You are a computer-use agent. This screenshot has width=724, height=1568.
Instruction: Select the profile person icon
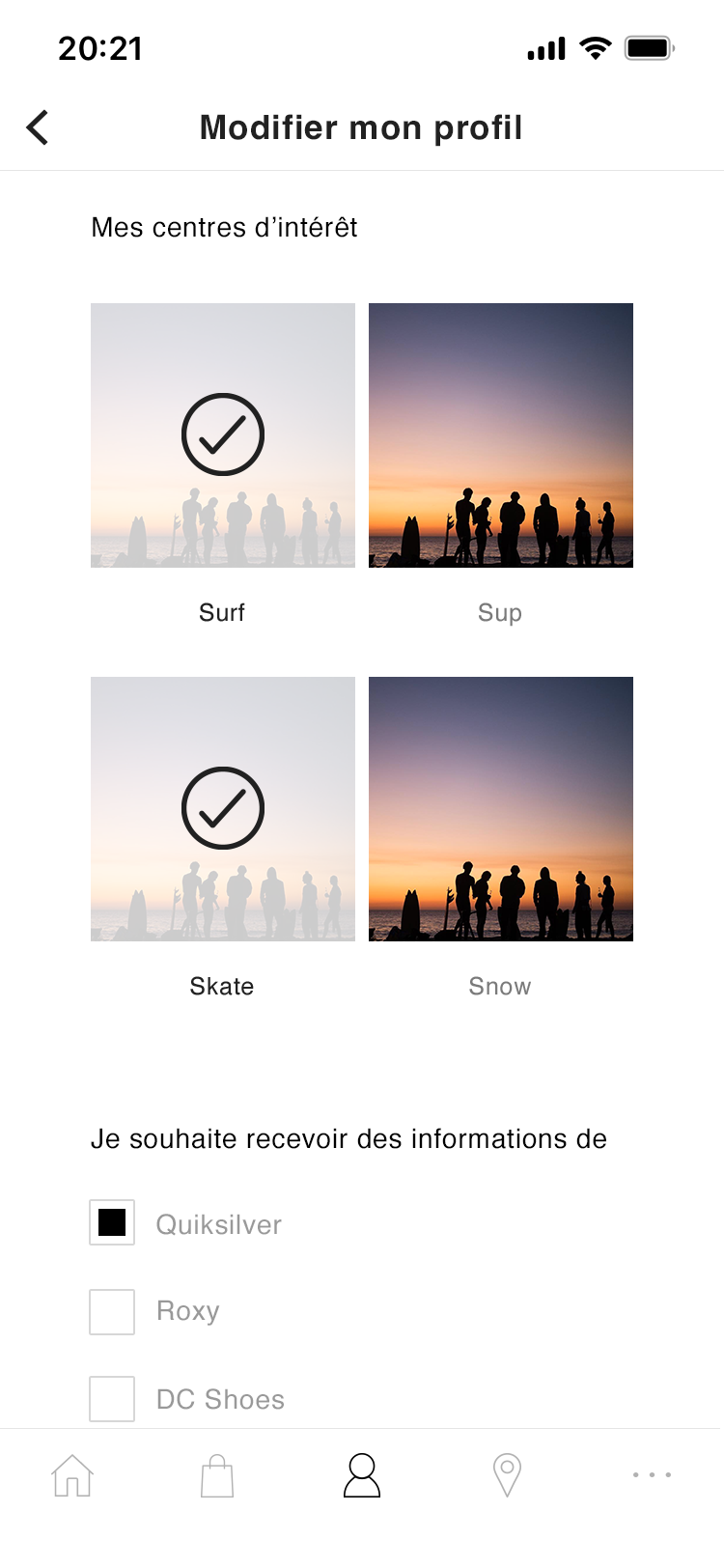coord(361,1474)
